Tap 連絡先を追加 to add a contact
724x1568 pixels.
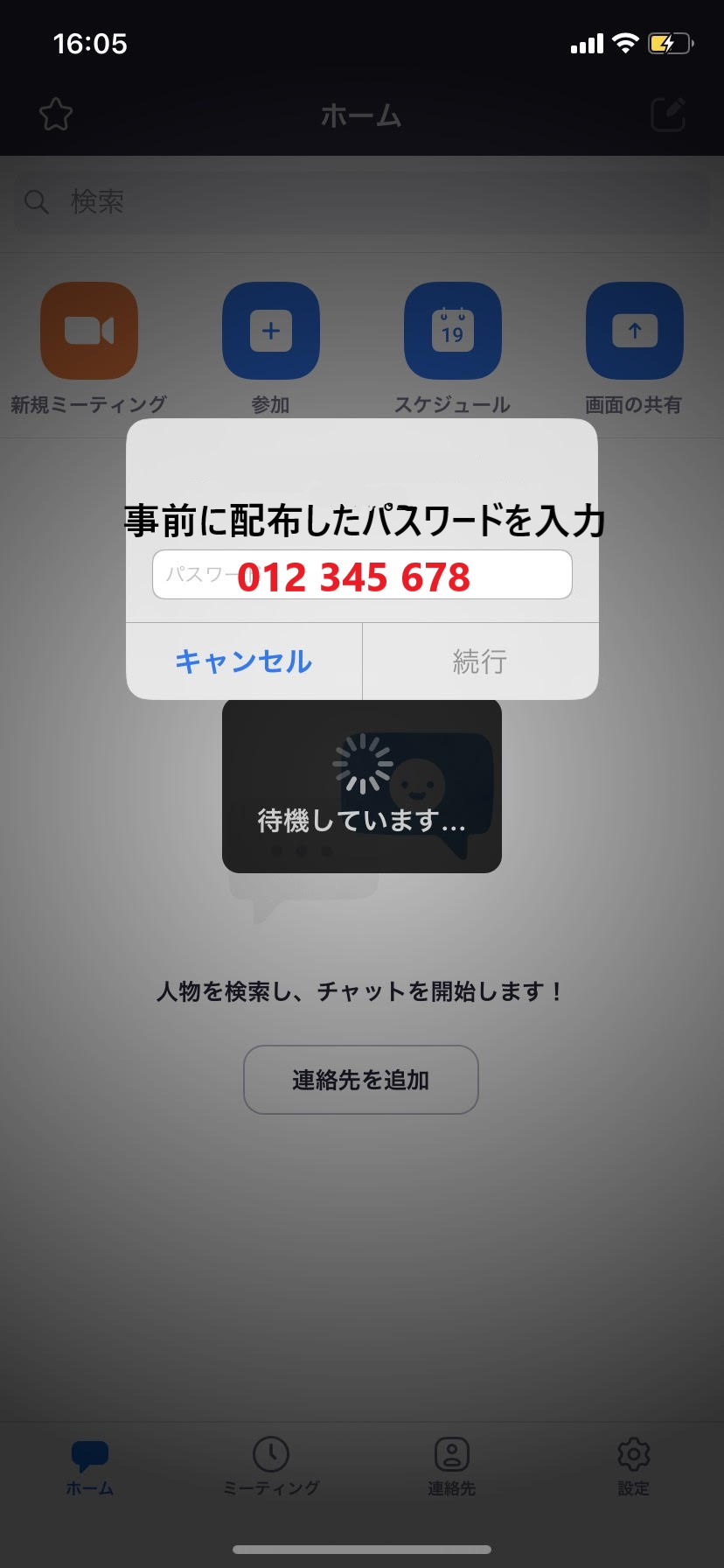pos(361,1080)
